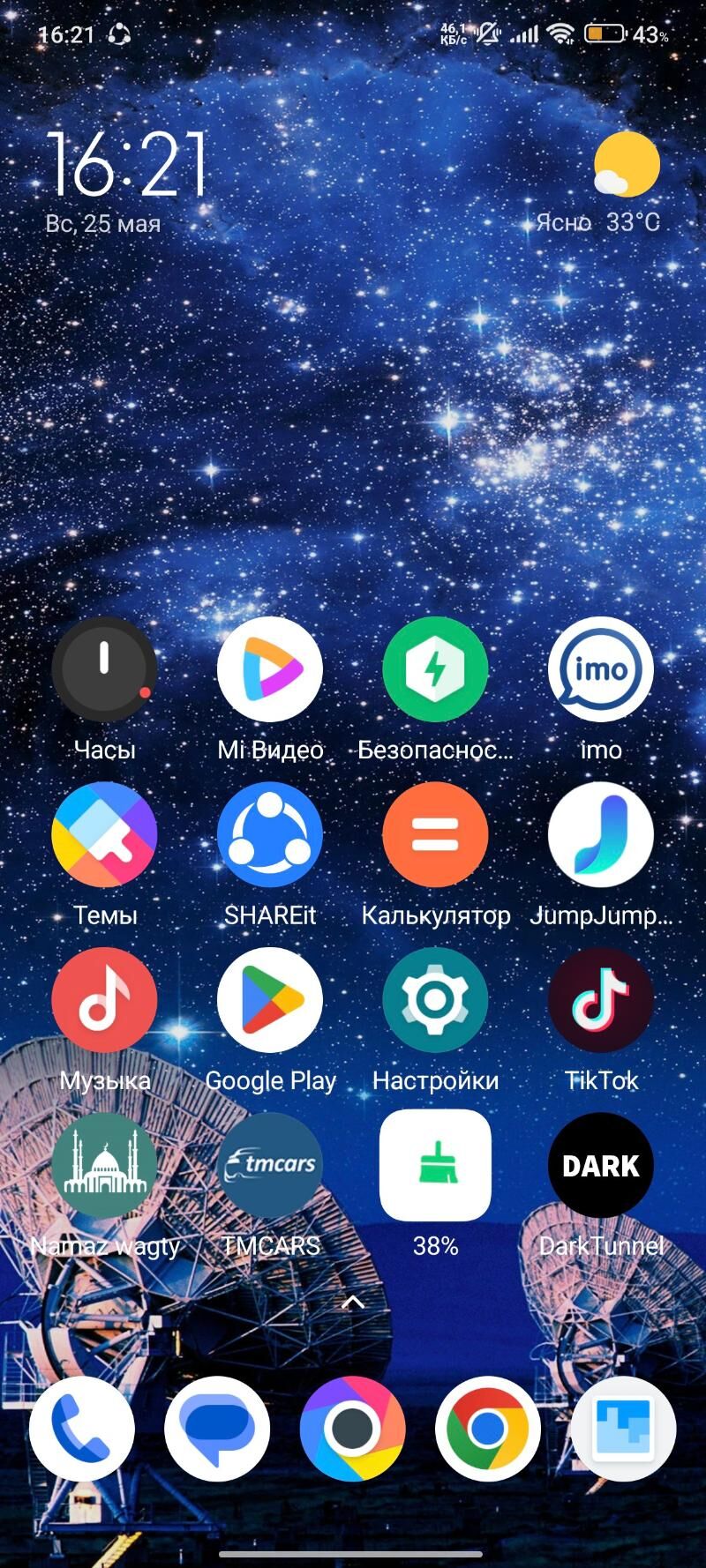Open the phone dialer in dock
This screenshot has height=1568, width=706.
click(82, 1428)
